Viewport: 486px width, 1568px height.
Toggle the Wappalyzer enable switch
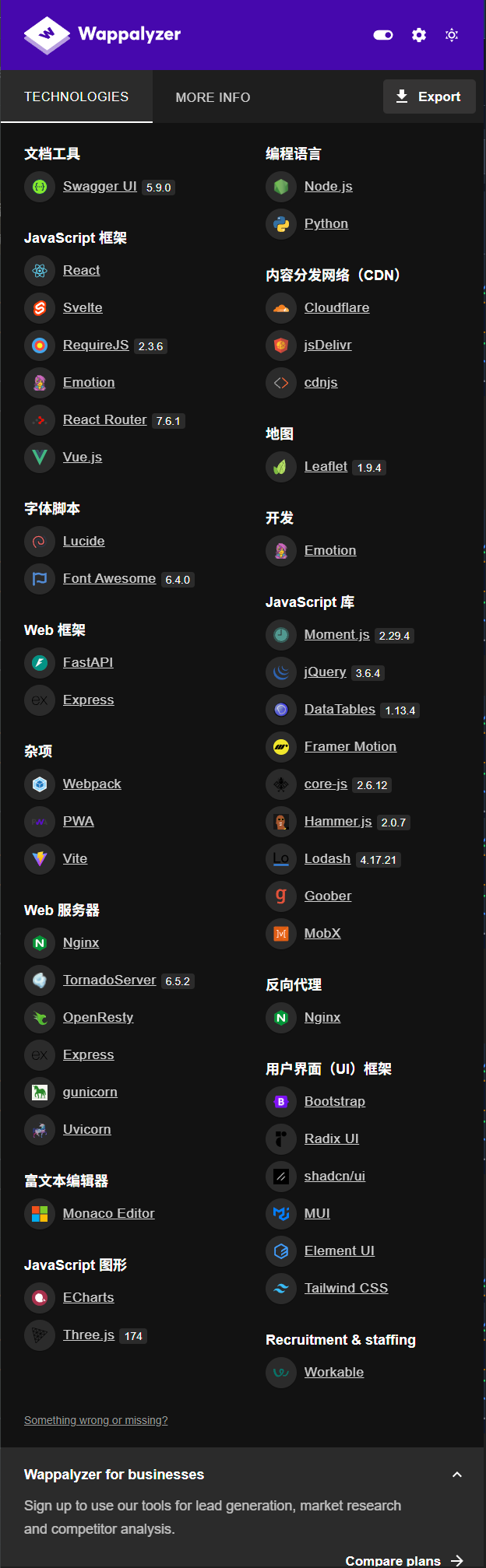383,35
